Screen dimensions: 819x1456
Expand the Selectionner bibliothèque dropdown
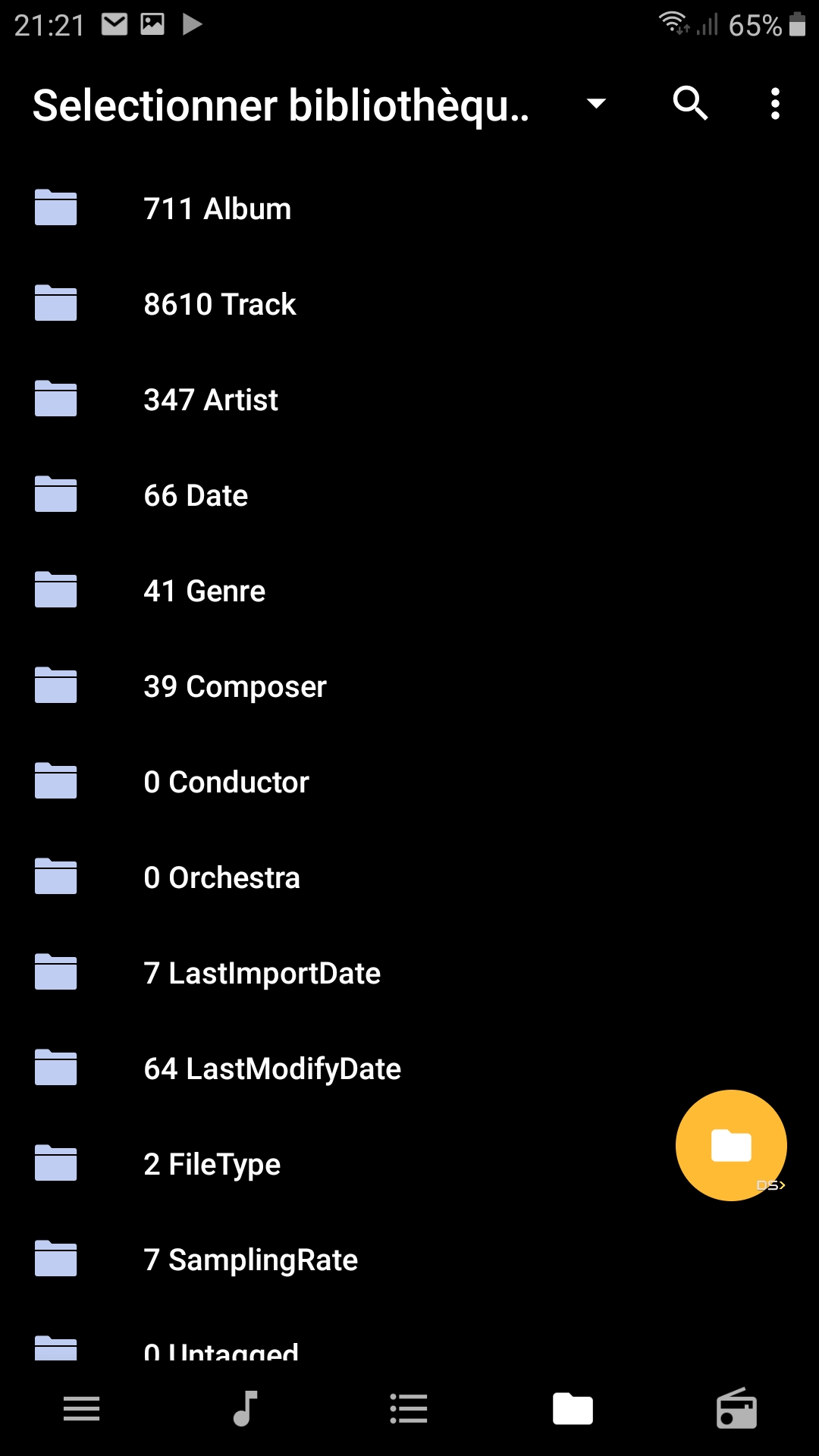(x=597, y=104)
